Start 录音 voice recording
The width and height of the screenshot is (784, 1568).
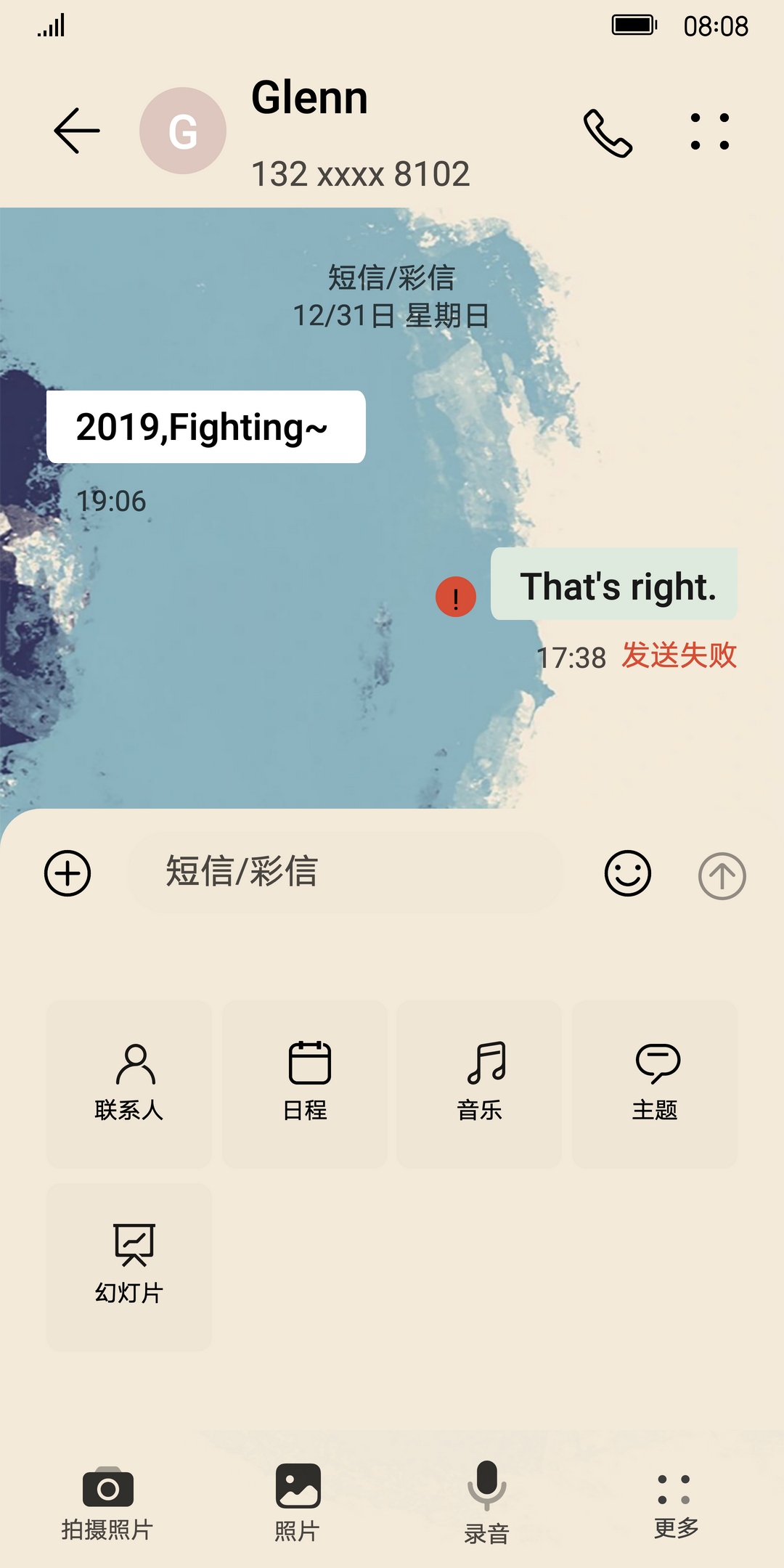pyautogui.click(x=486, y=1503)
